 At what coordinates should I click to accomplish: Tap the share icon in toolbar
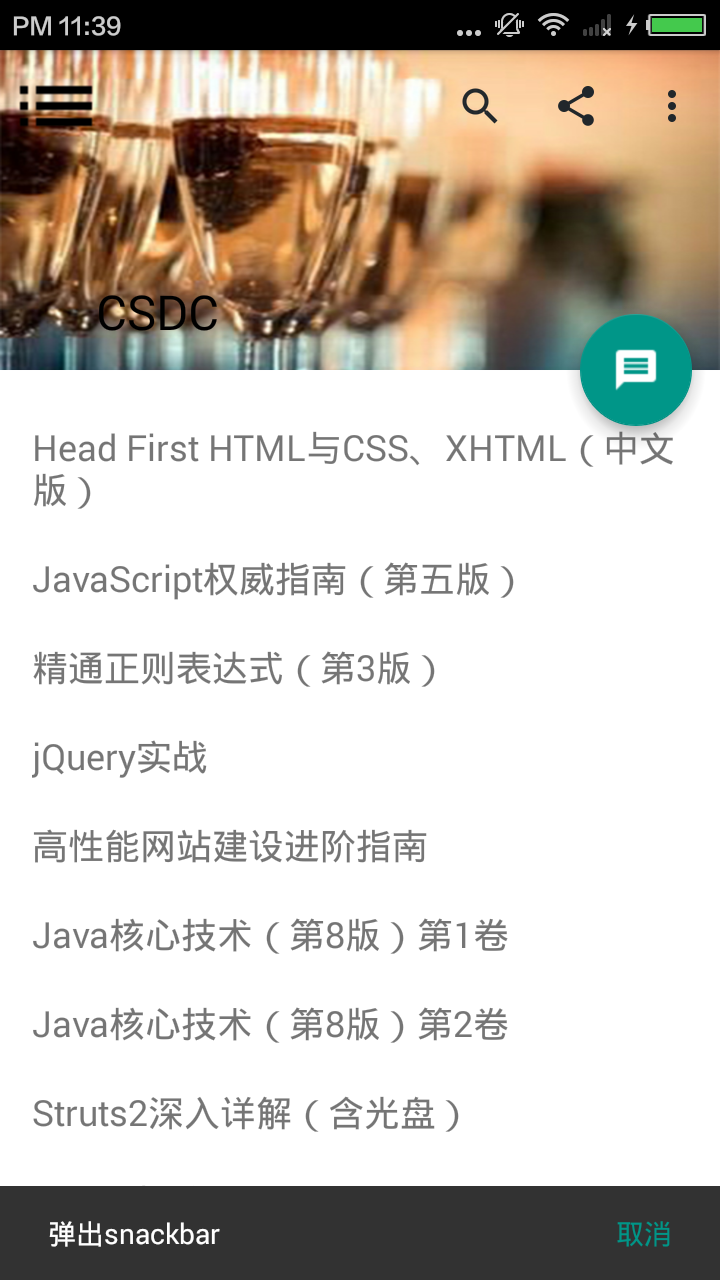click(576, 105)
